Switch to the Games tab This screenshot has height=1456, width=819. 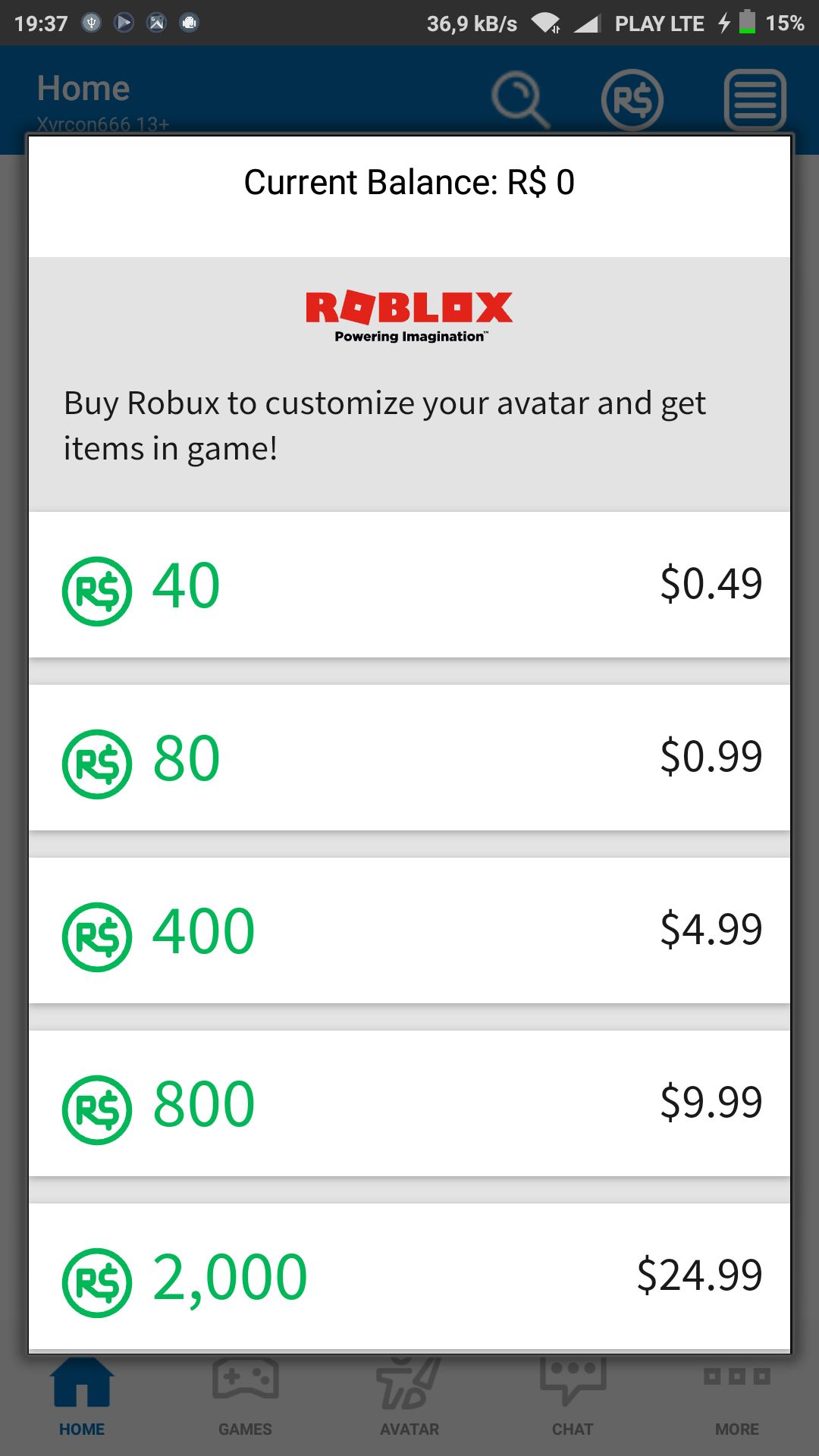[246, 1398]
